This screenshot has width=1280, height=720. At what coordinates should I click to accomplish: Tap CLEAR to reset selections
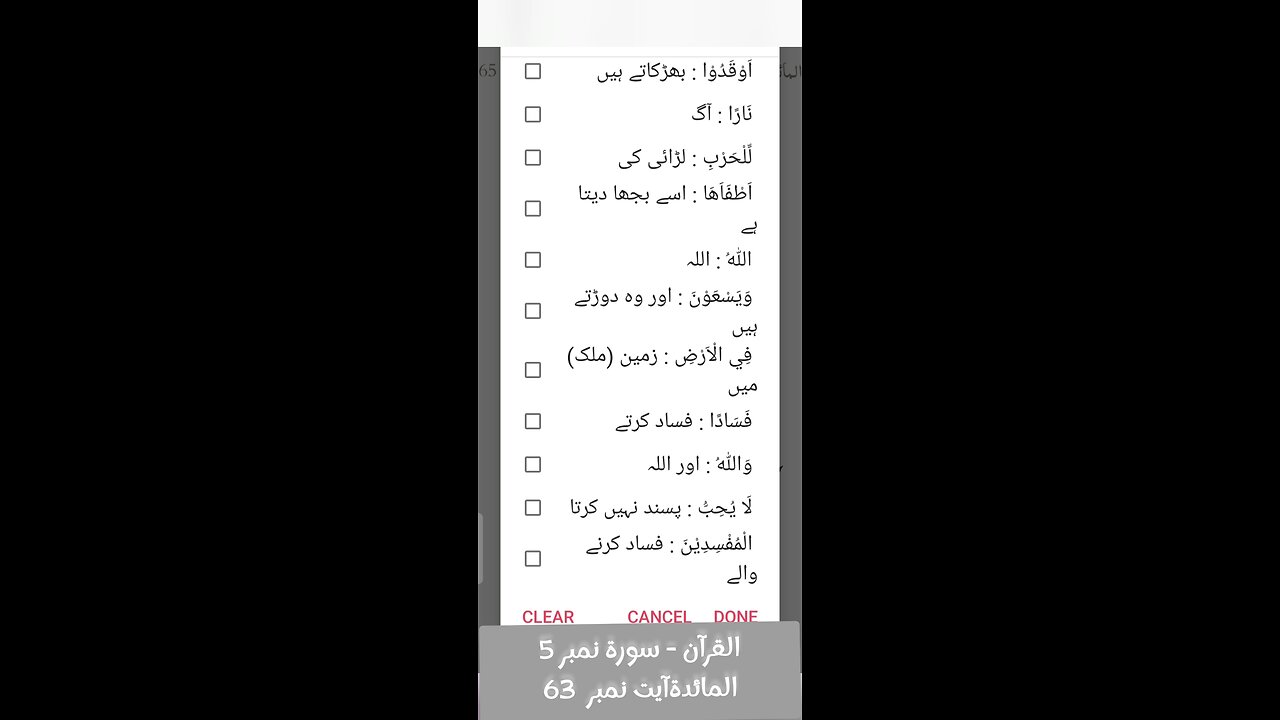[x=548, y=616]
